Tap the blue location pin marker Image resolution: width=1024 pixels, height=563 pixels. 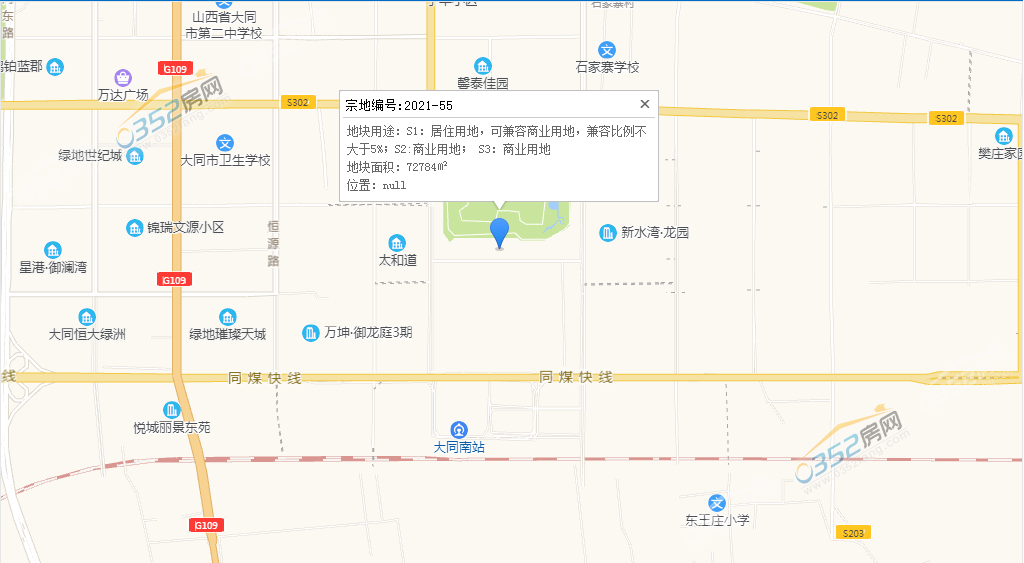click(x=499, y=232)
